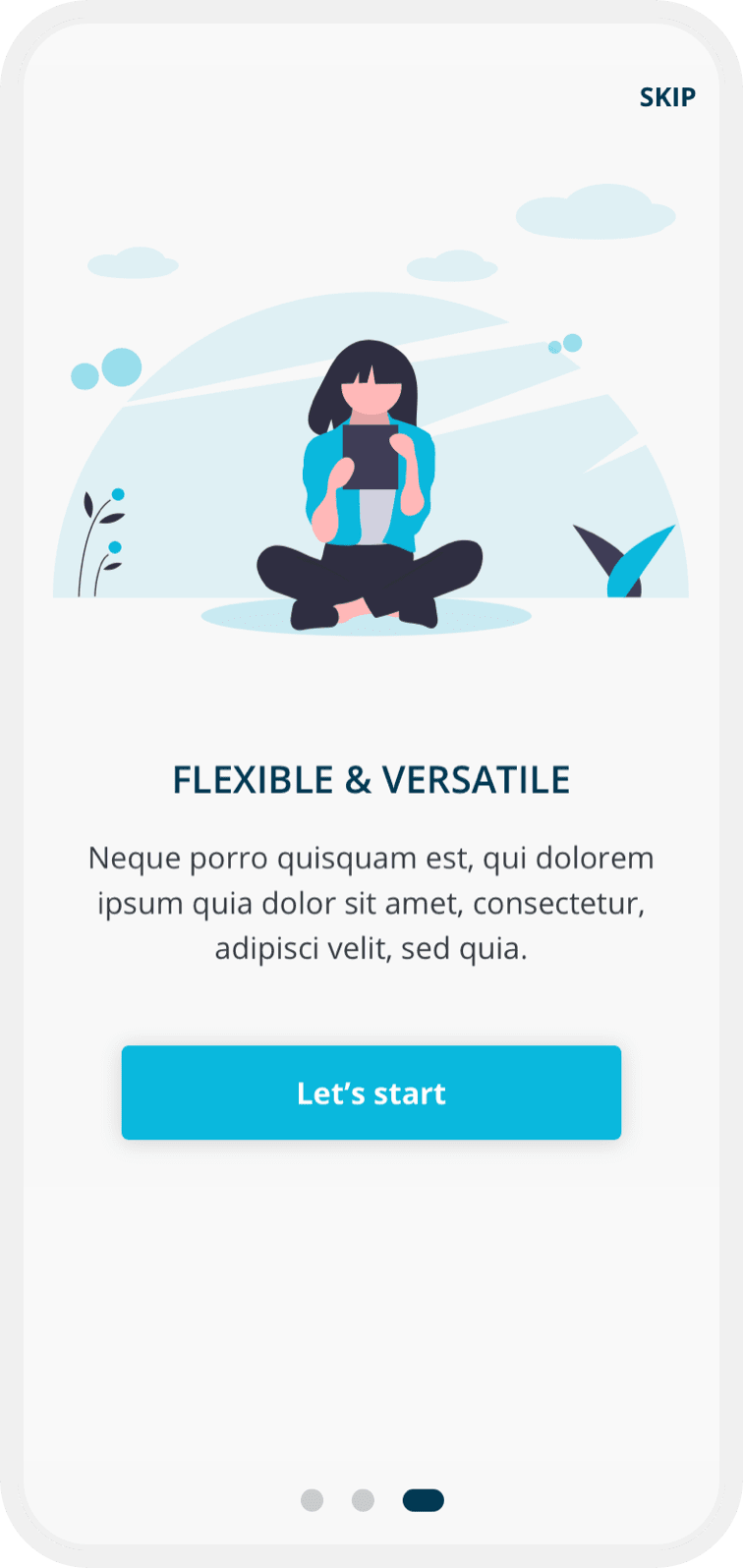Tap the small blue circles beside the leaf
743x1568 pixels.
click(567, 346)
